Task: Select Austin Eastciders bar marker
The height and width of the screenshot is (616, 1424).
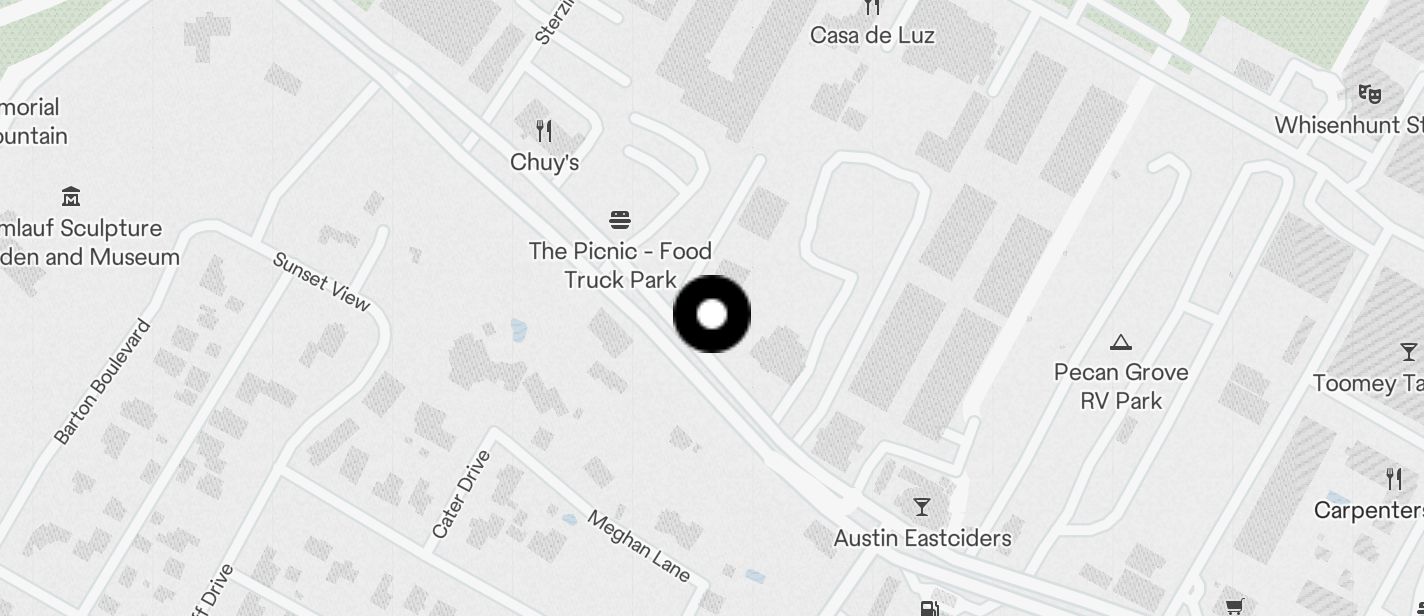Action: (x=922, y=508)
